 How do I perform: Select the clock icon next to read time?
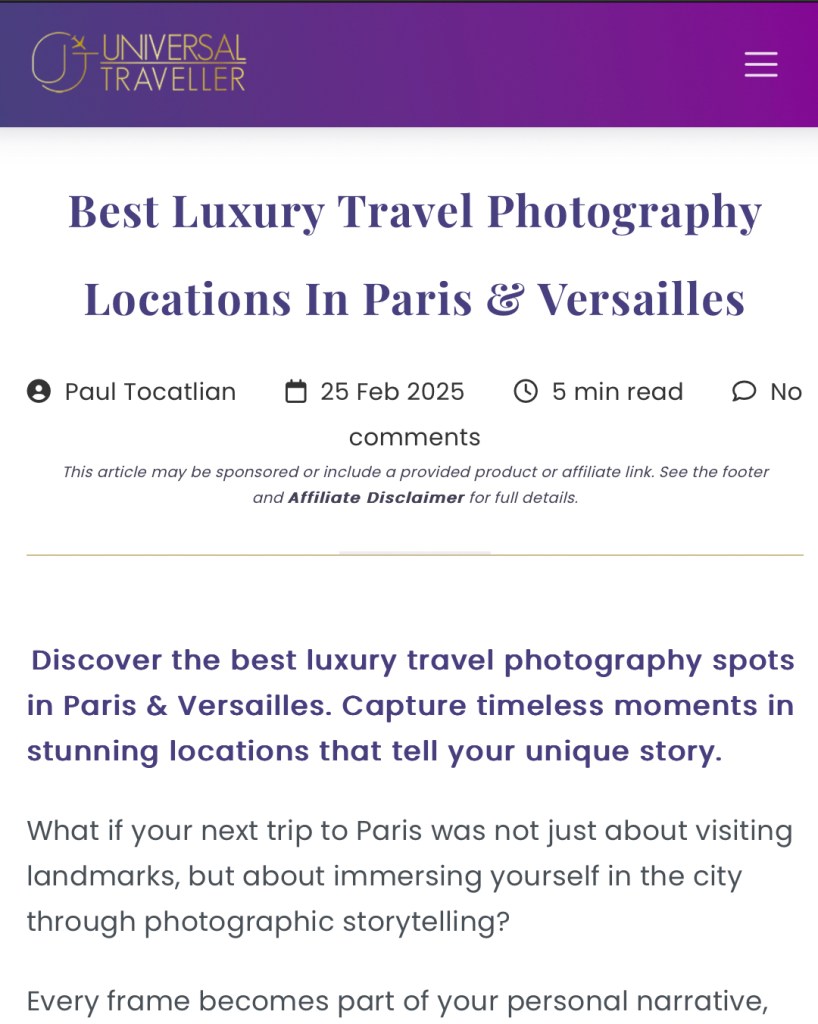pyautogui.click(x=525, y=391)
